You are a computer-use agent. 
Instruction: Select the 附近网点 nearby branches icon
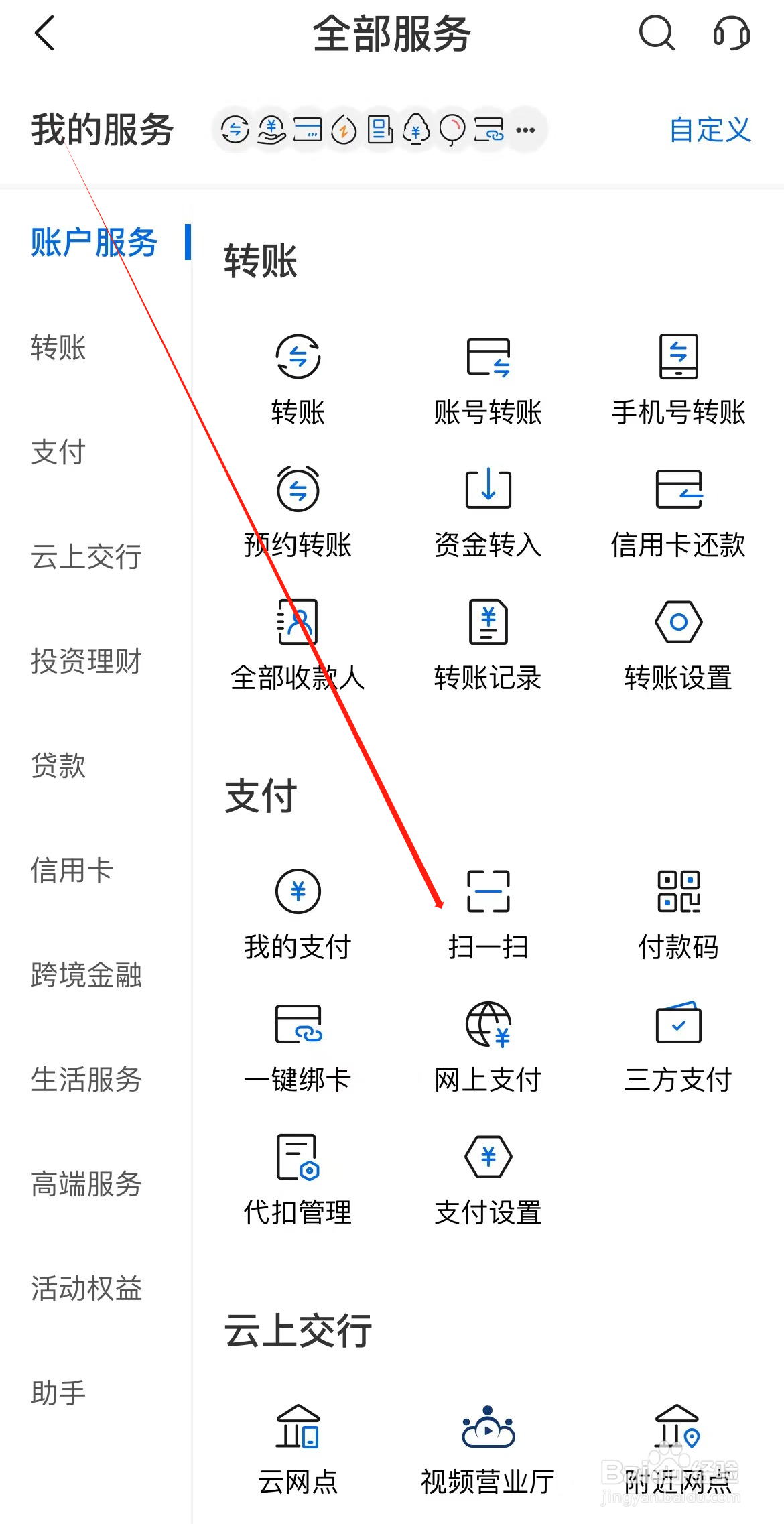[x=677, y=1448]
